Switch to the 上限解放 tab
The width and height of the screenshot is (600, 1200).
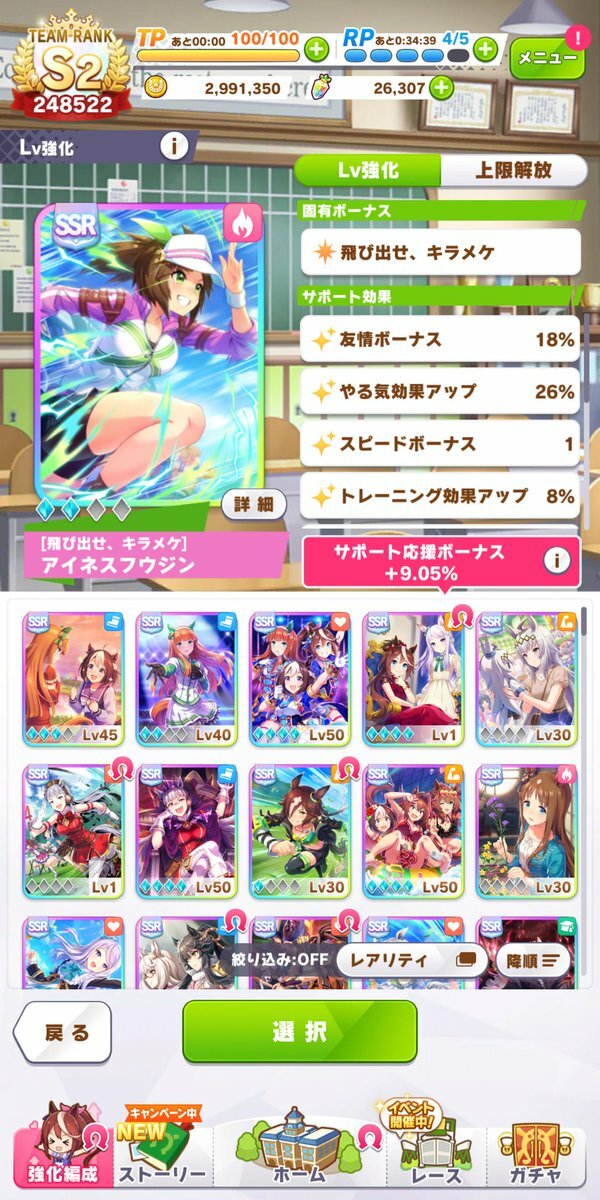(x=512, y=170)
